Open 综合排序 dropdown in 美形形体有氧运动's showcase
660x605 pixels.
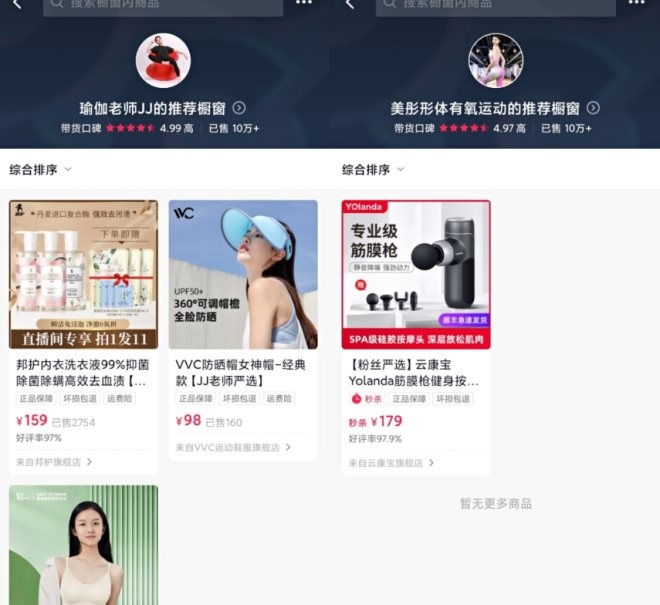[x=373, y=170]
